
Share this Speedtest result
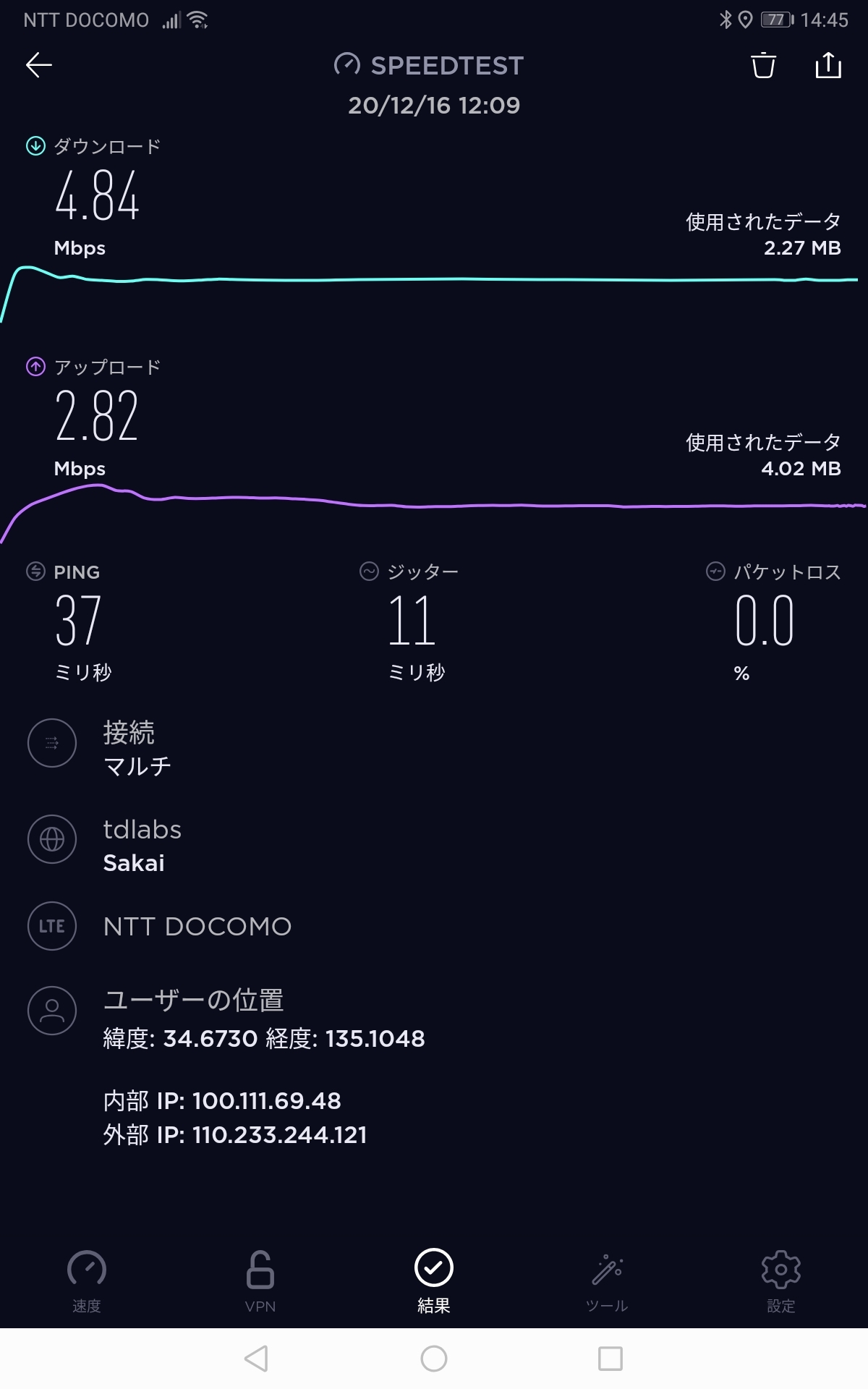pyautogui.click(x=828, y=65)
